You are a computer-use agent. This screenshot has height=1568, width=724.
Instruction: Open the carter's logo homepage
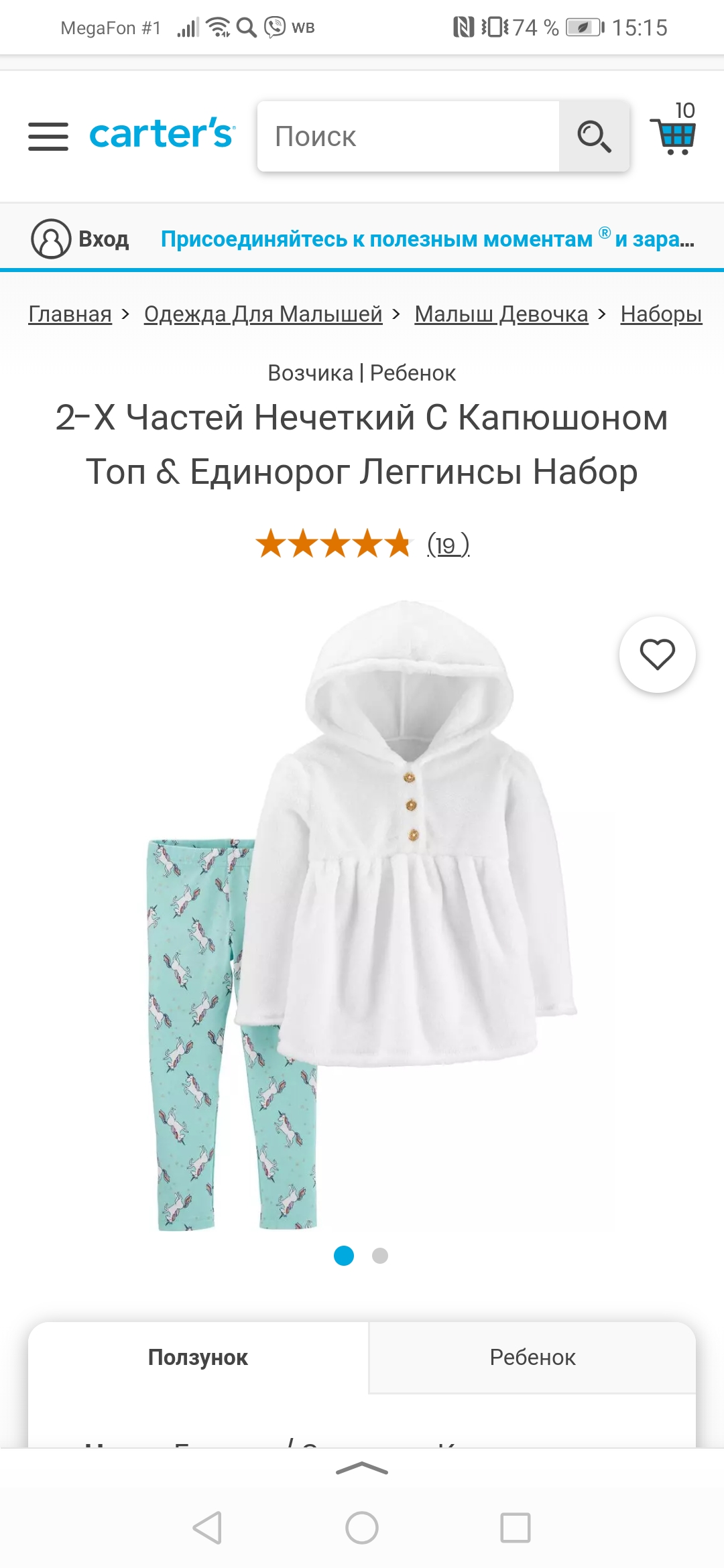tap(162, 133)
